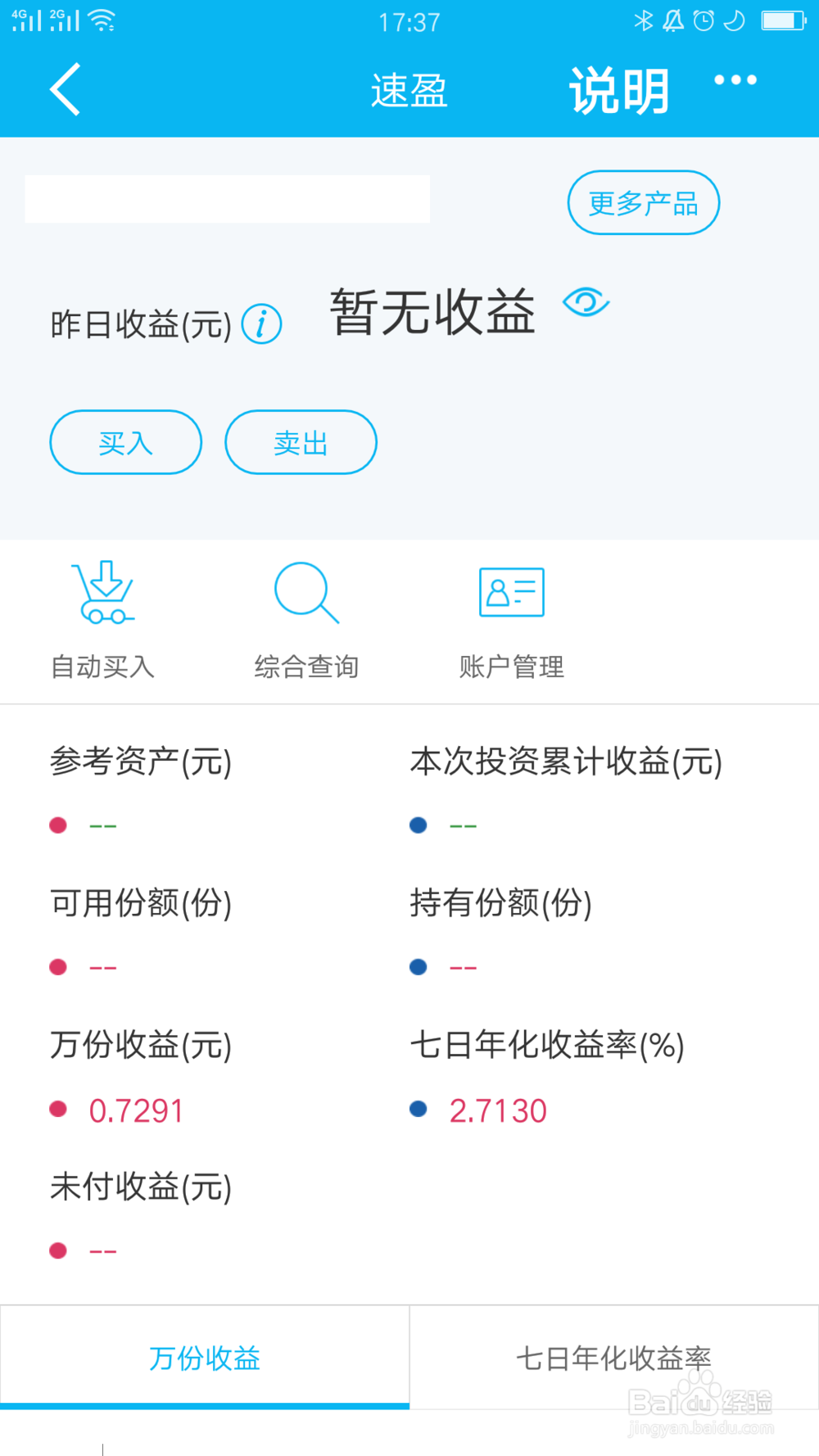819x1456 pixels.
Task: Tap the Bluetooth icon in status bar
Action: (x=645, y=20)
